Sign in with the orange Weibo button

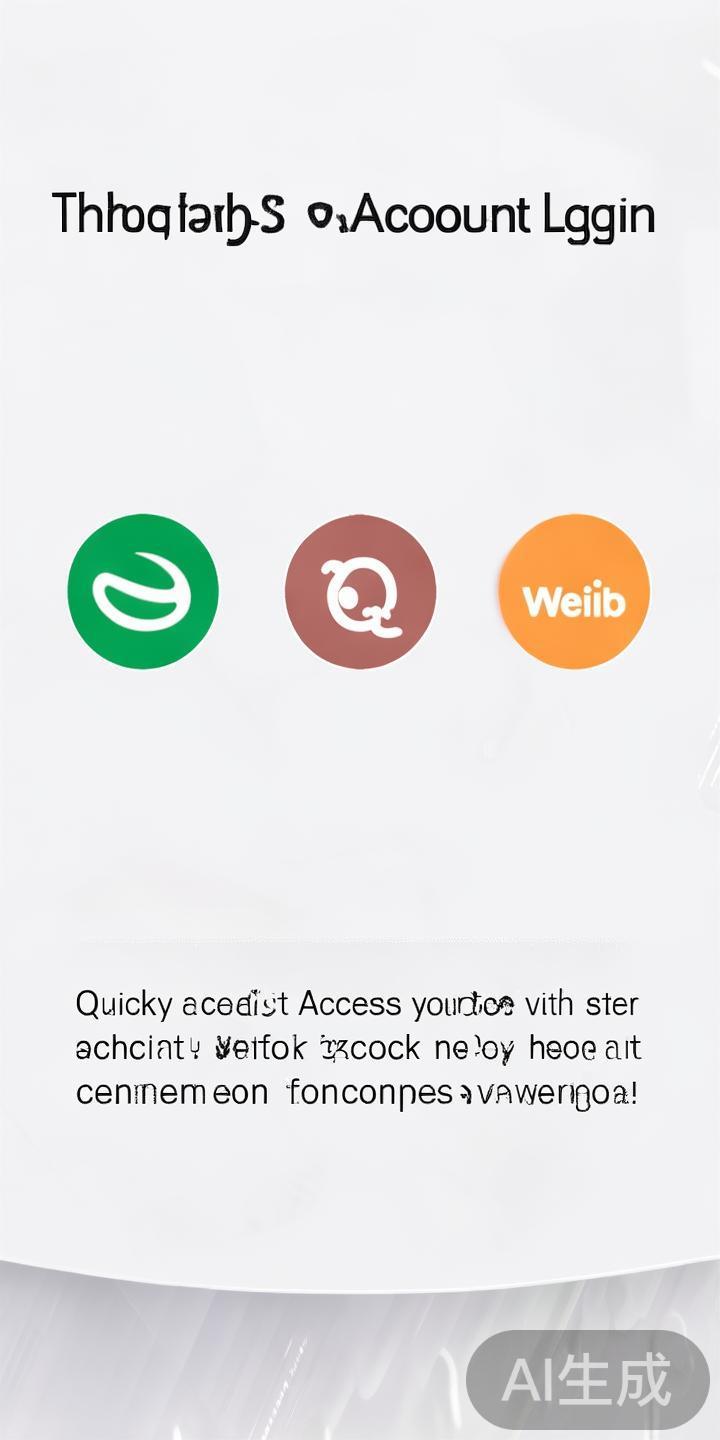(x=574, y=591)
